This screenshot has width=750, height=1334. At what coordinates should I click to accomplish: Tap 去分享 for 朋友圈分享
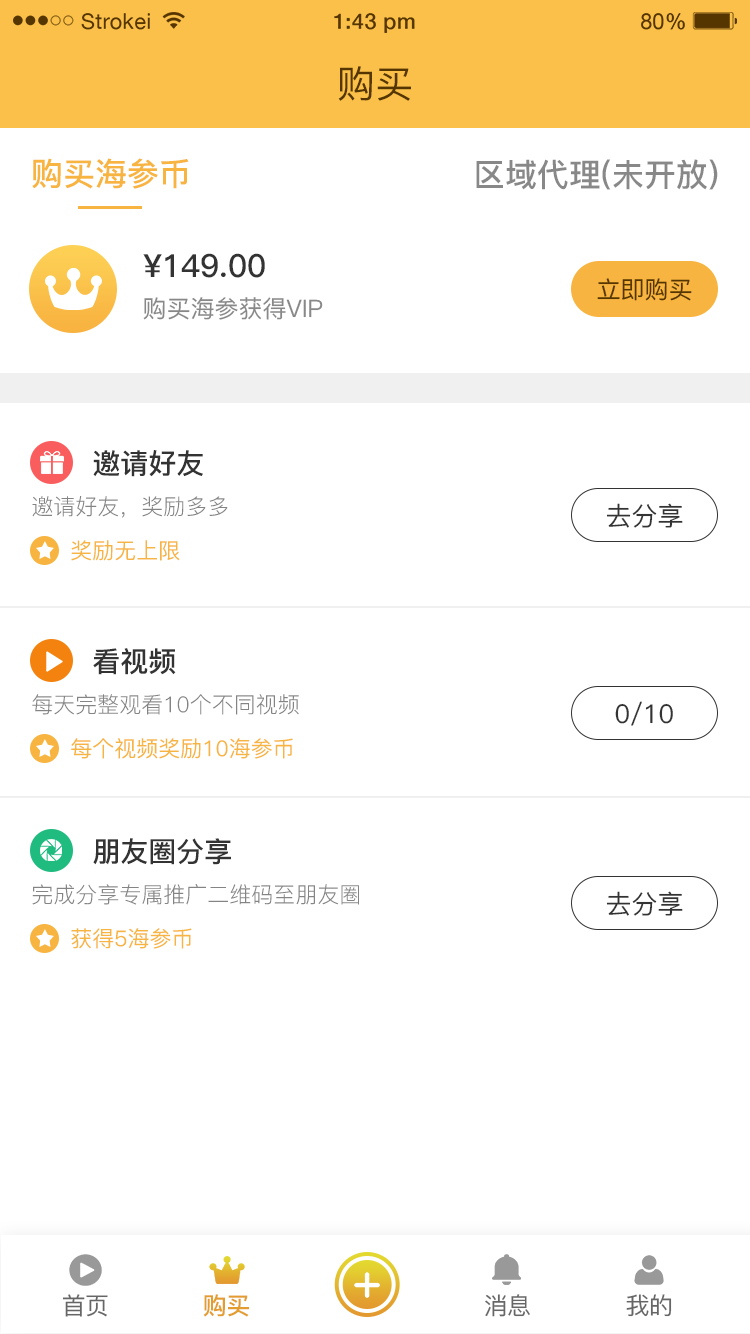[644, 903]
